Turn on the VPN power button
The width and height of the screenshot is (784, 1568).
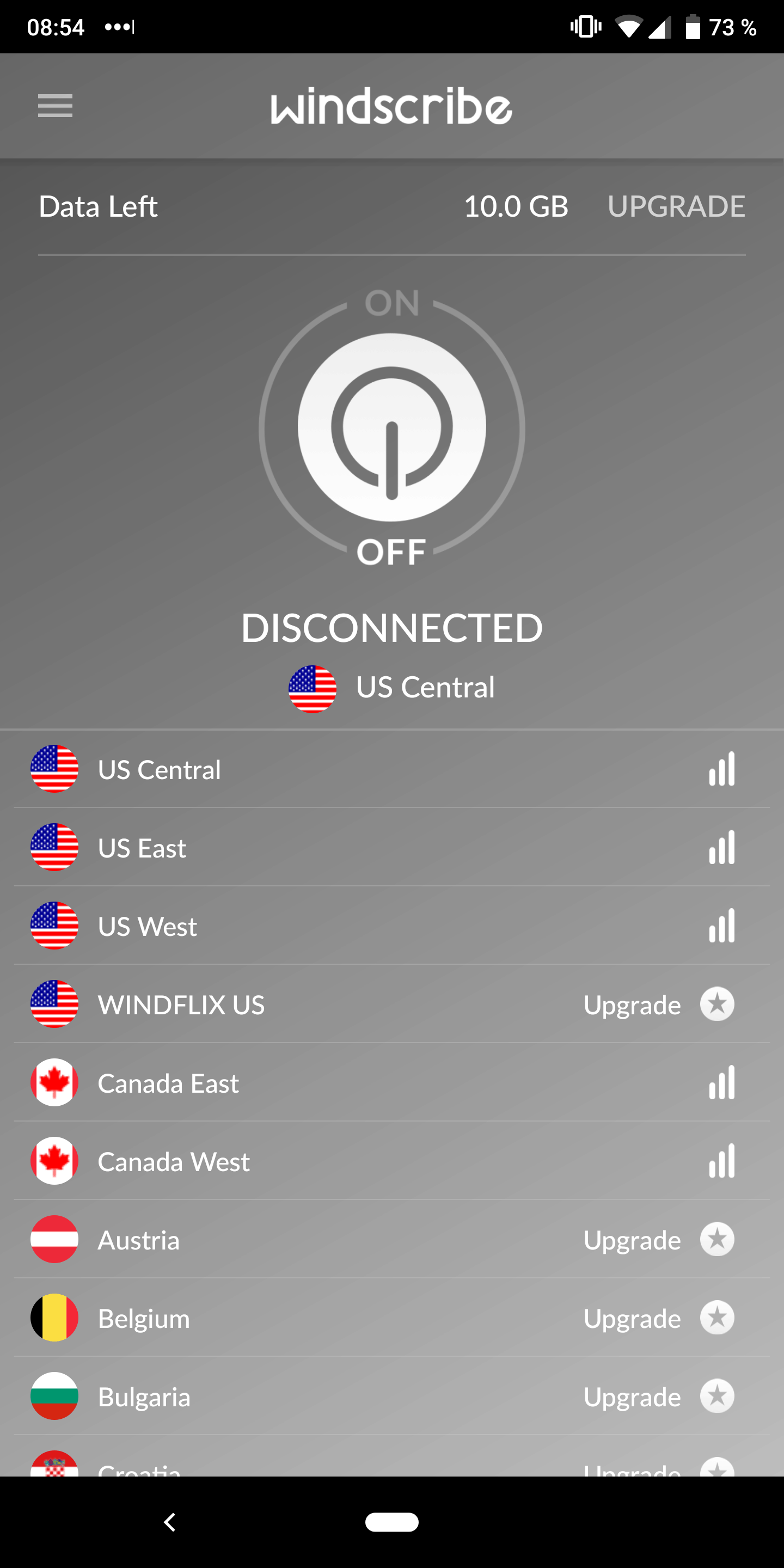click(392, 427)
